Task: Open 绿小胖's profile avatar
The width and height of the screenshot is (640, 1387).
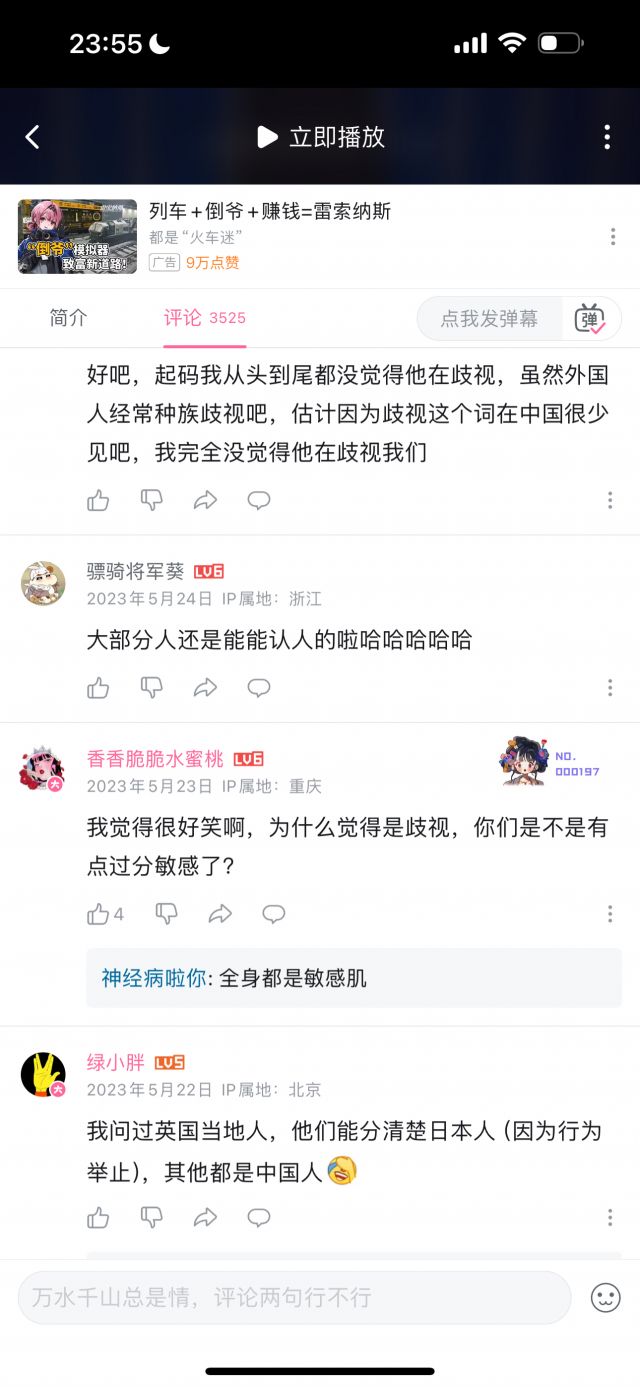Action: click(x=43, y=1075)
